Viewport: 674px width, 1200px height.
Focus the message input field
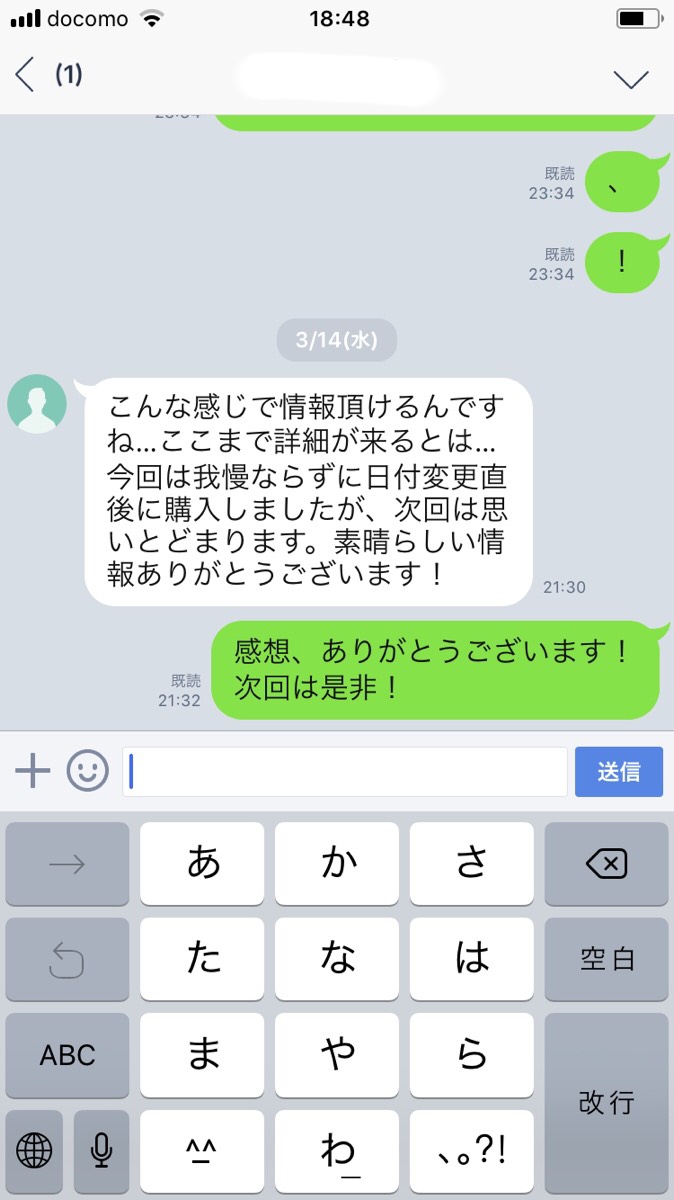coord(345,772)
